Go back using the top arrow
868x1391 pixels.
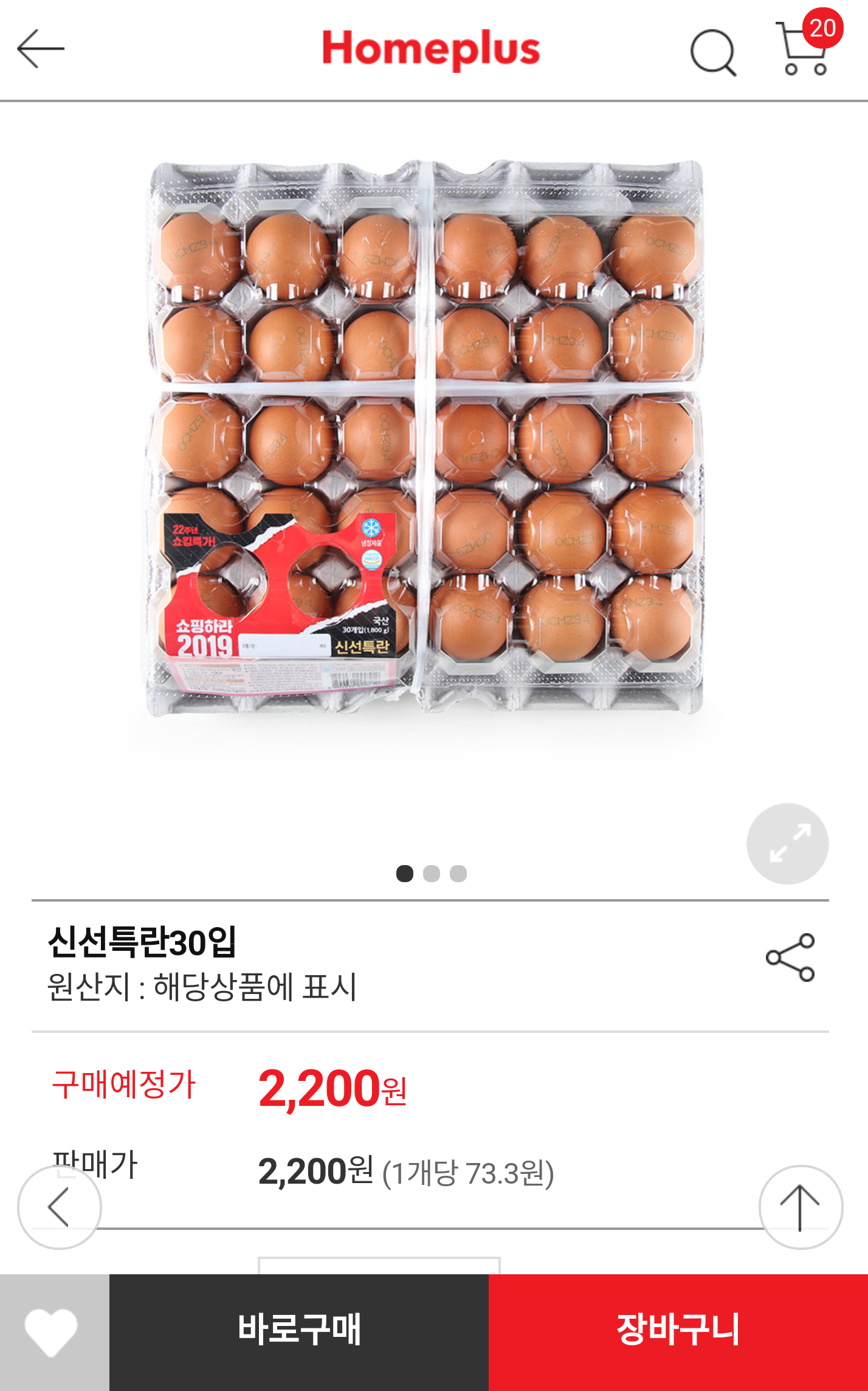[41, 49]
